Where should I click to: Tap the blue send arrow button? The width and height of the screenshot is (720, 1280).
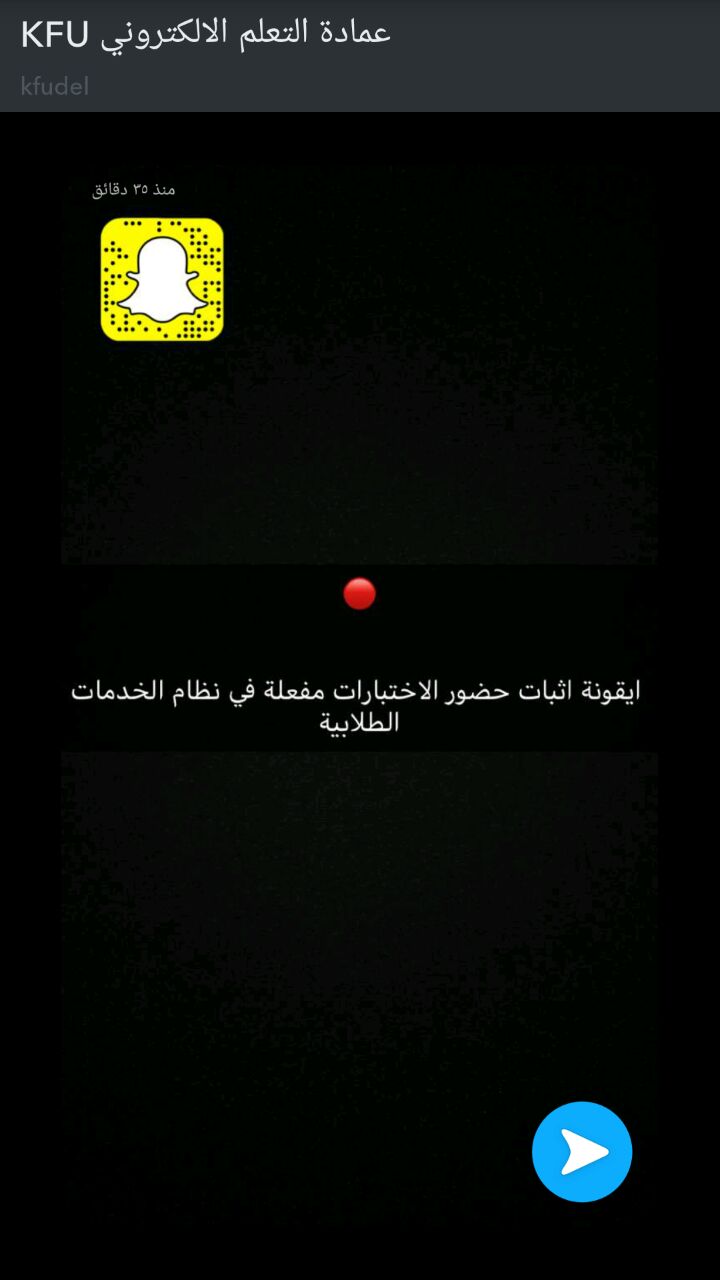(x=582, y=1152)
